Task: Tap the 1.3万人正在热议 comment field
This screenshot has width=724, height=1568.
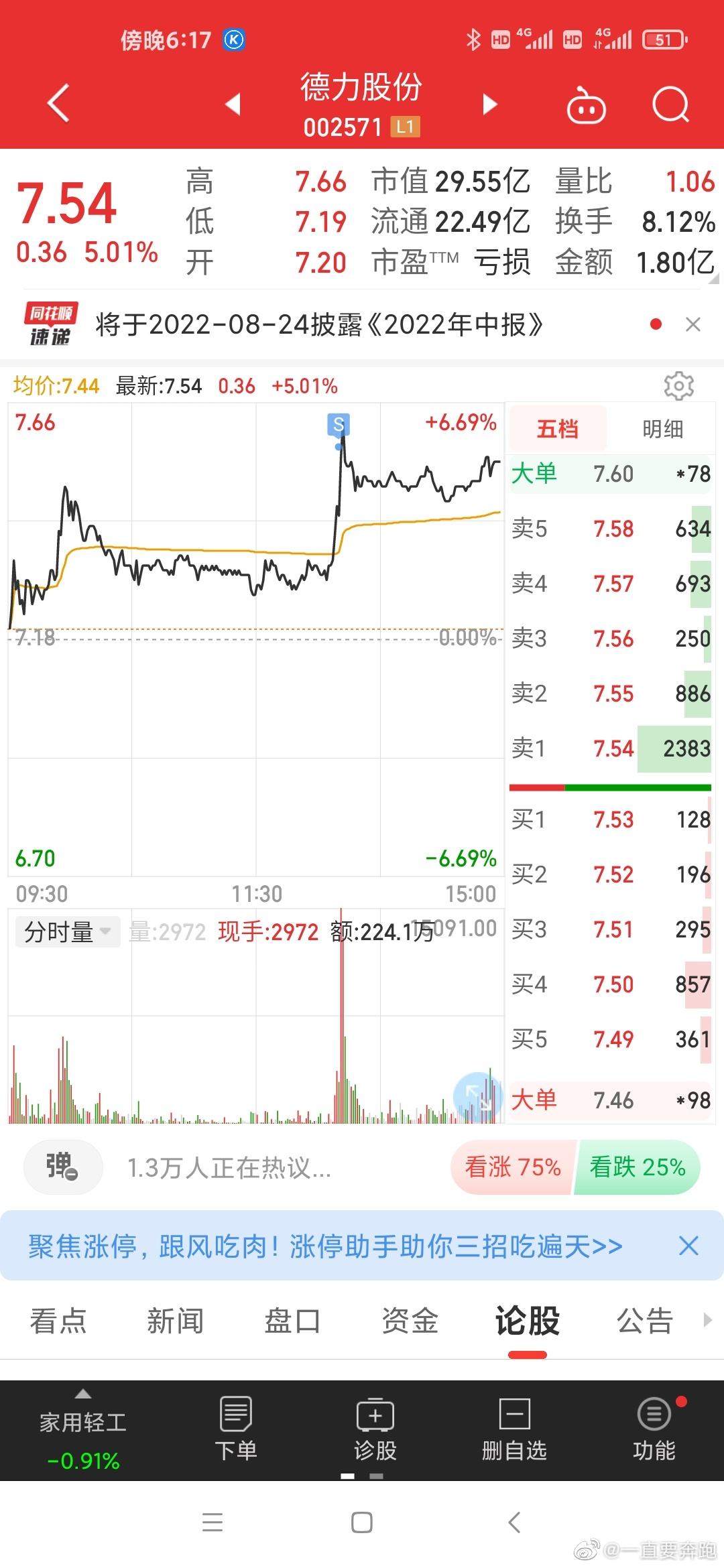Action: (x=228, y=1167)
